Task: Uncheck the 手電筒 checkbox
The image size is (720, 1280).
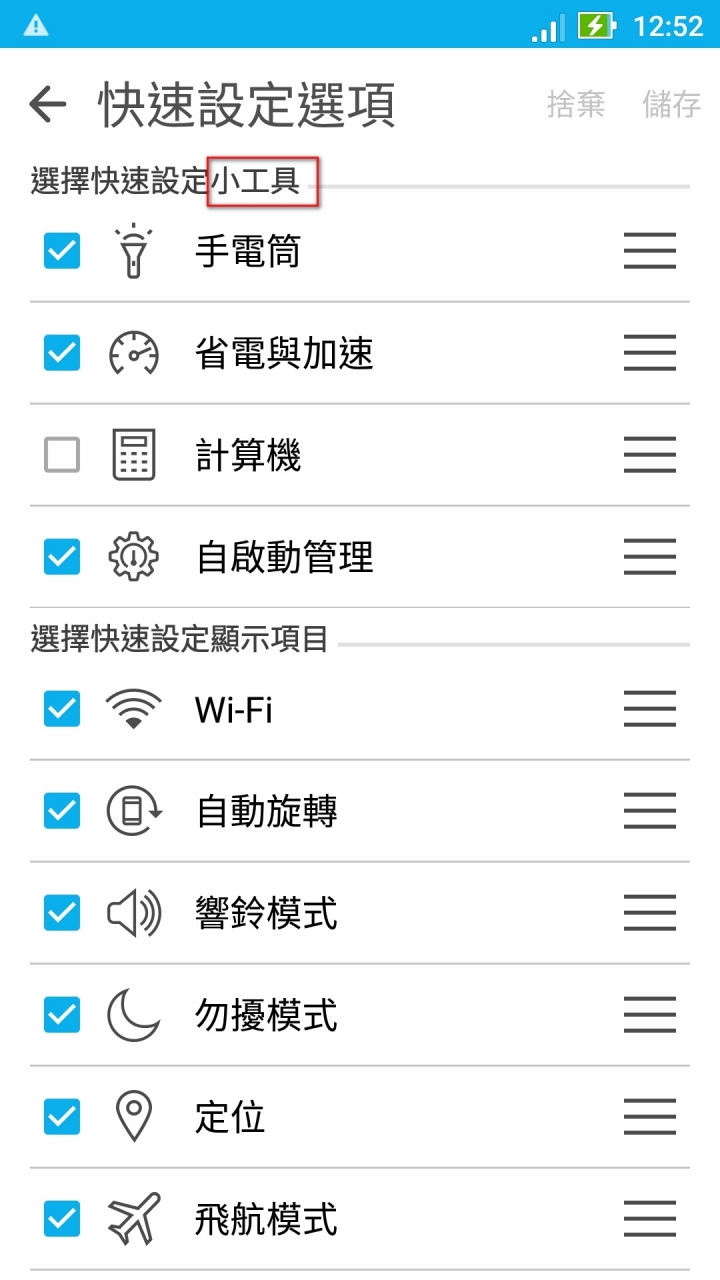Action: coord(62,250)
